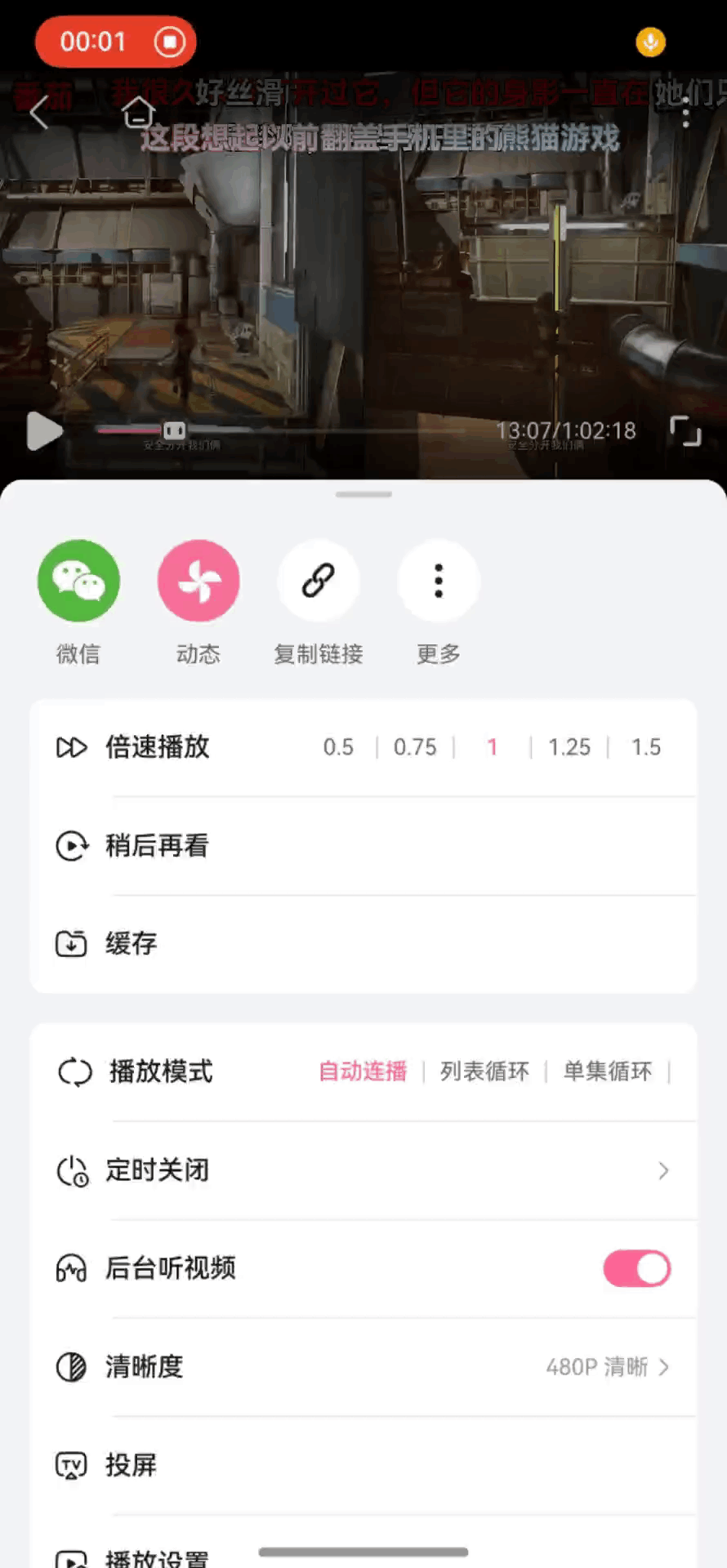Viewport: 727px width, 1568px height.
Task: Open 更多 sharing options
Action: pos(439,581)
